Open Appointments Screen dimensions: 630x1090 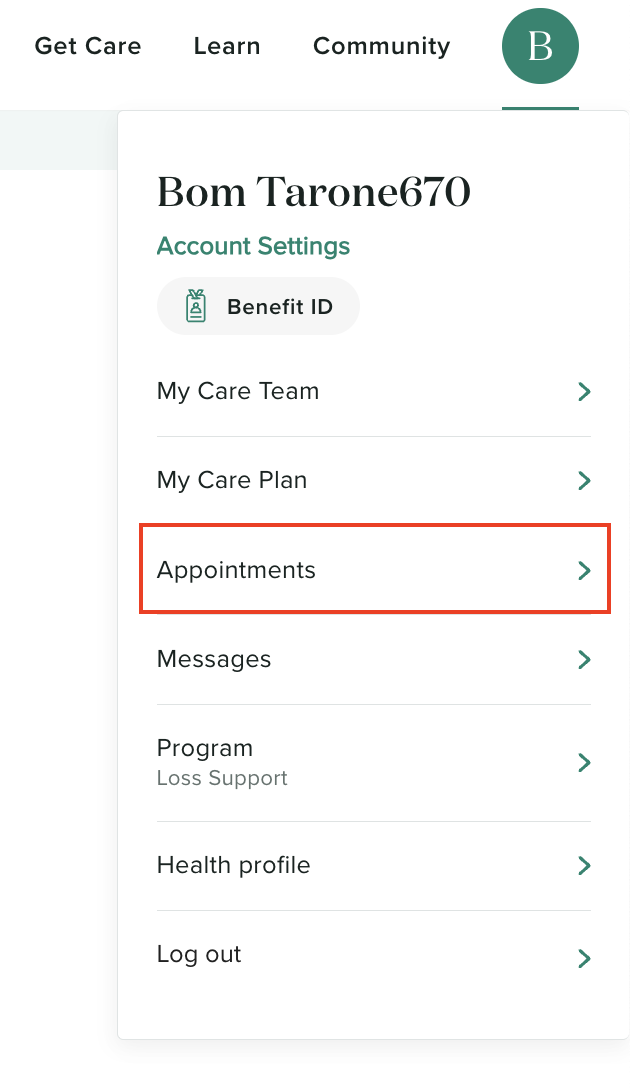[374, 569]
